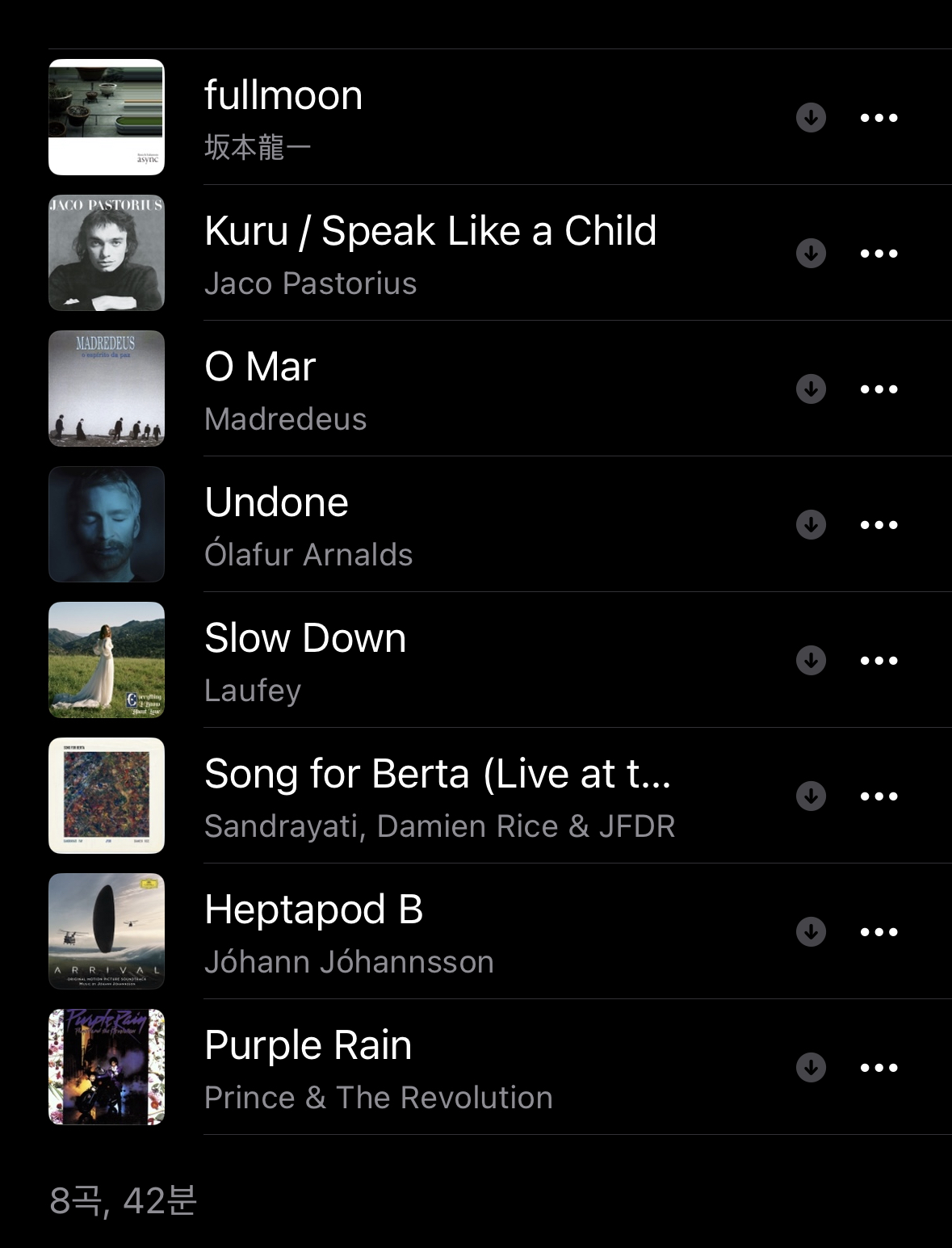Open the three-dot menu for Undone

pyautogui.click(x=879, y=525)
